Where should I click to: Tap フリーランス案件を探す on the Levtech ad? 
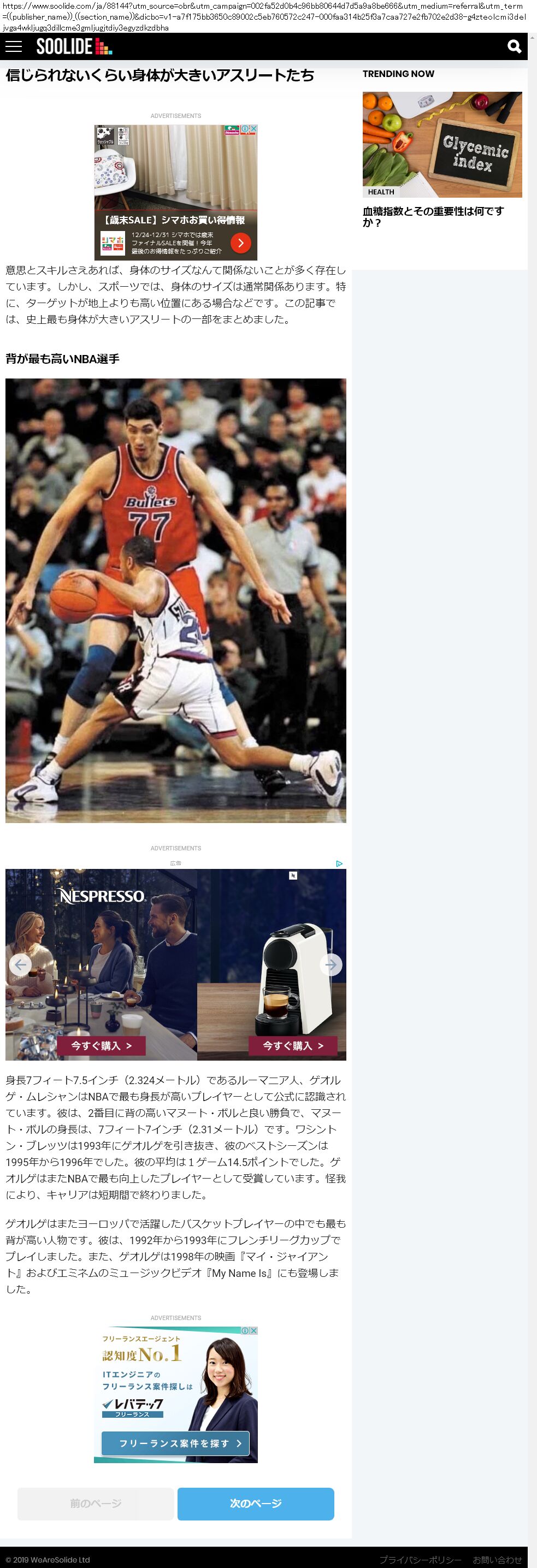pos(175,1443)
